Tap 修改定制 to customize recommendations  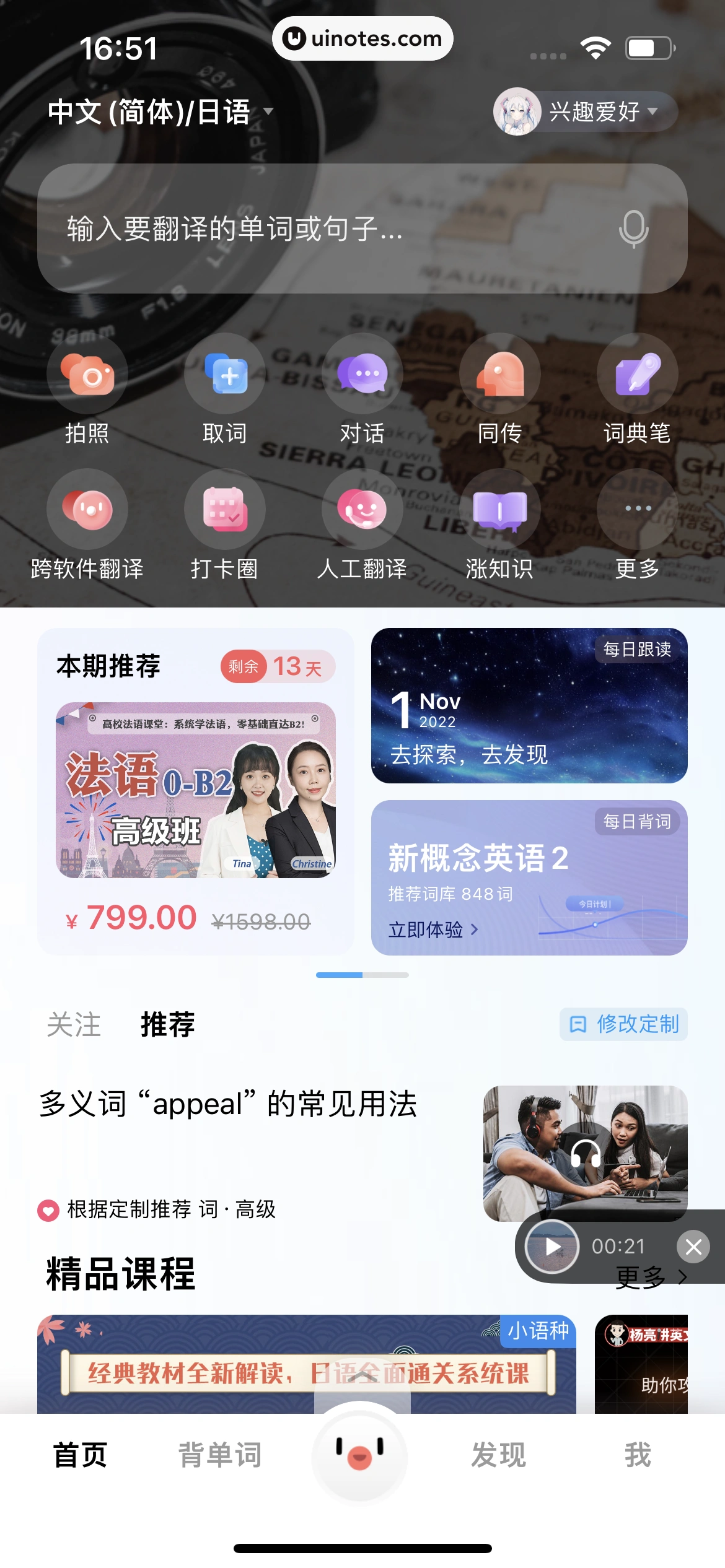pos(622,1025)
